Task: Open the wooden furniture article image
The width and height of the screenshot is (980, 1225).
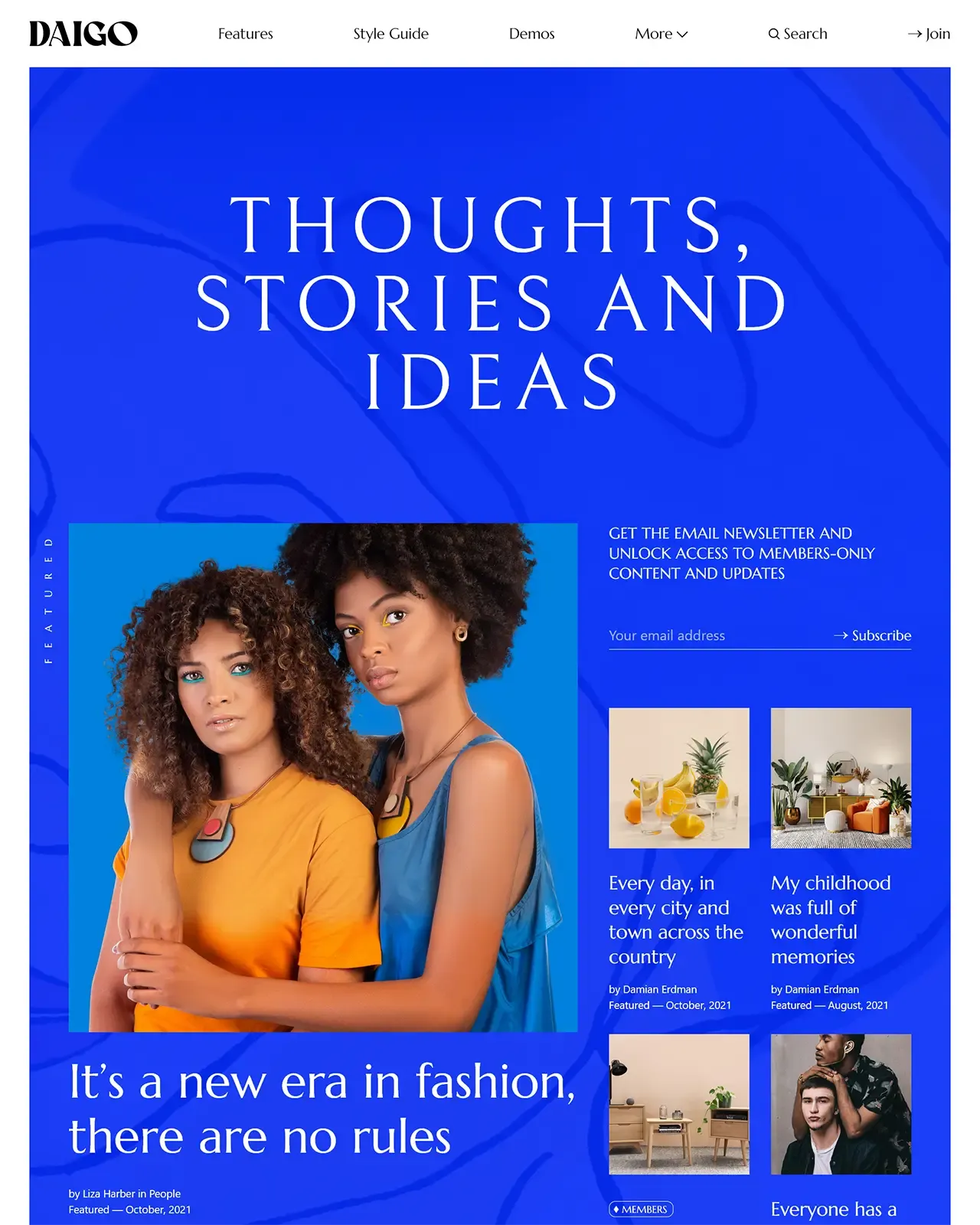Action: pos(678,1104)
